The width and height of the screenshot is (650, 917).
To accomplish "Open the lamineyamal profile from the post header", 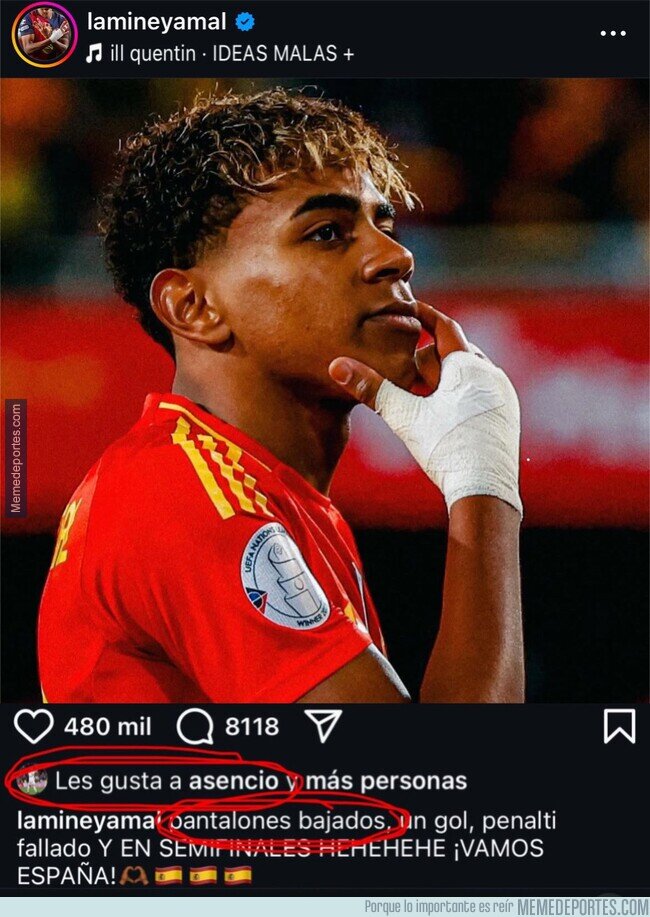I will 157,22.
